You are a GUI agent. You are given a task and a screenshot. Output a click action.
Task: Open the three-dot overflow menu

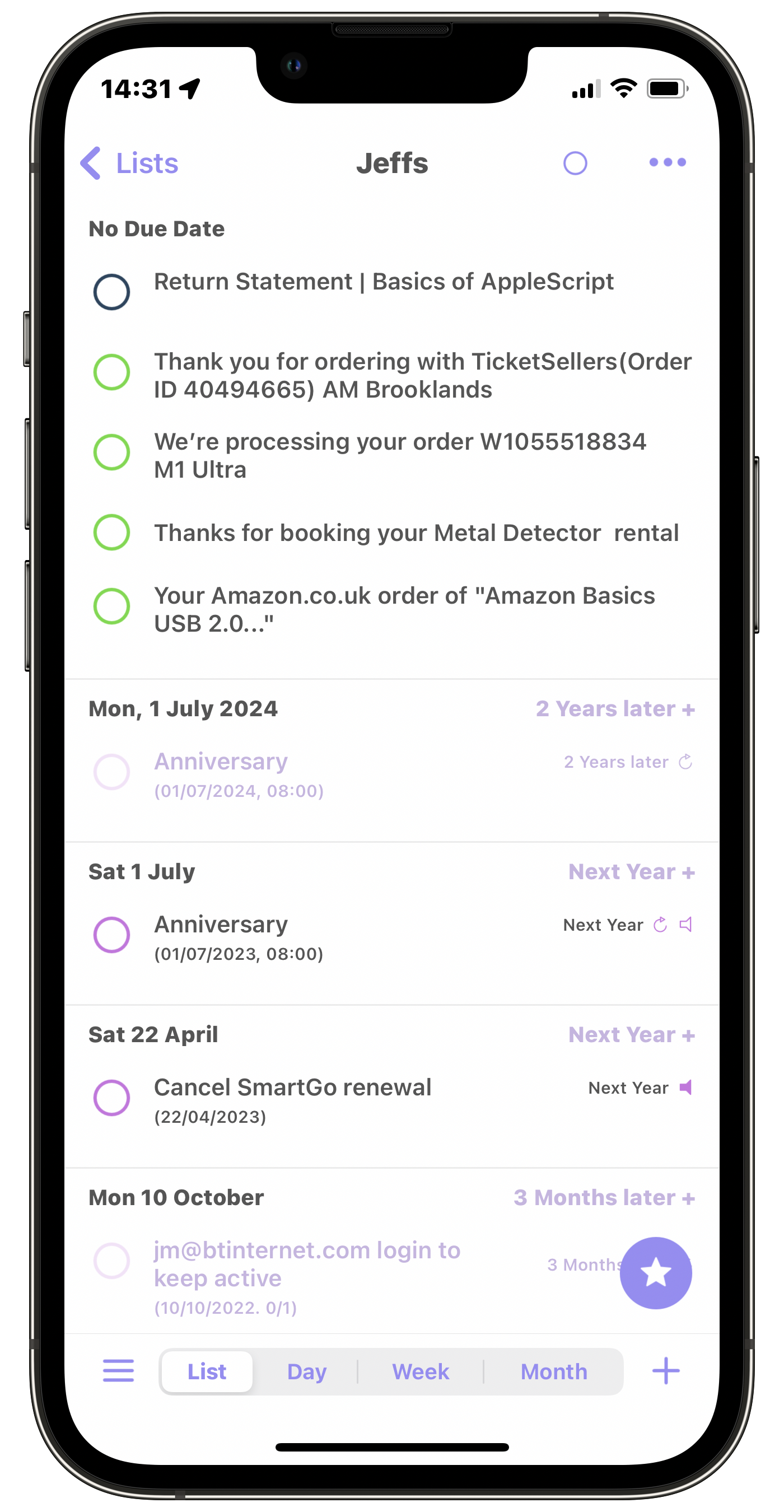pyautogui.click(x=667, y=162)
